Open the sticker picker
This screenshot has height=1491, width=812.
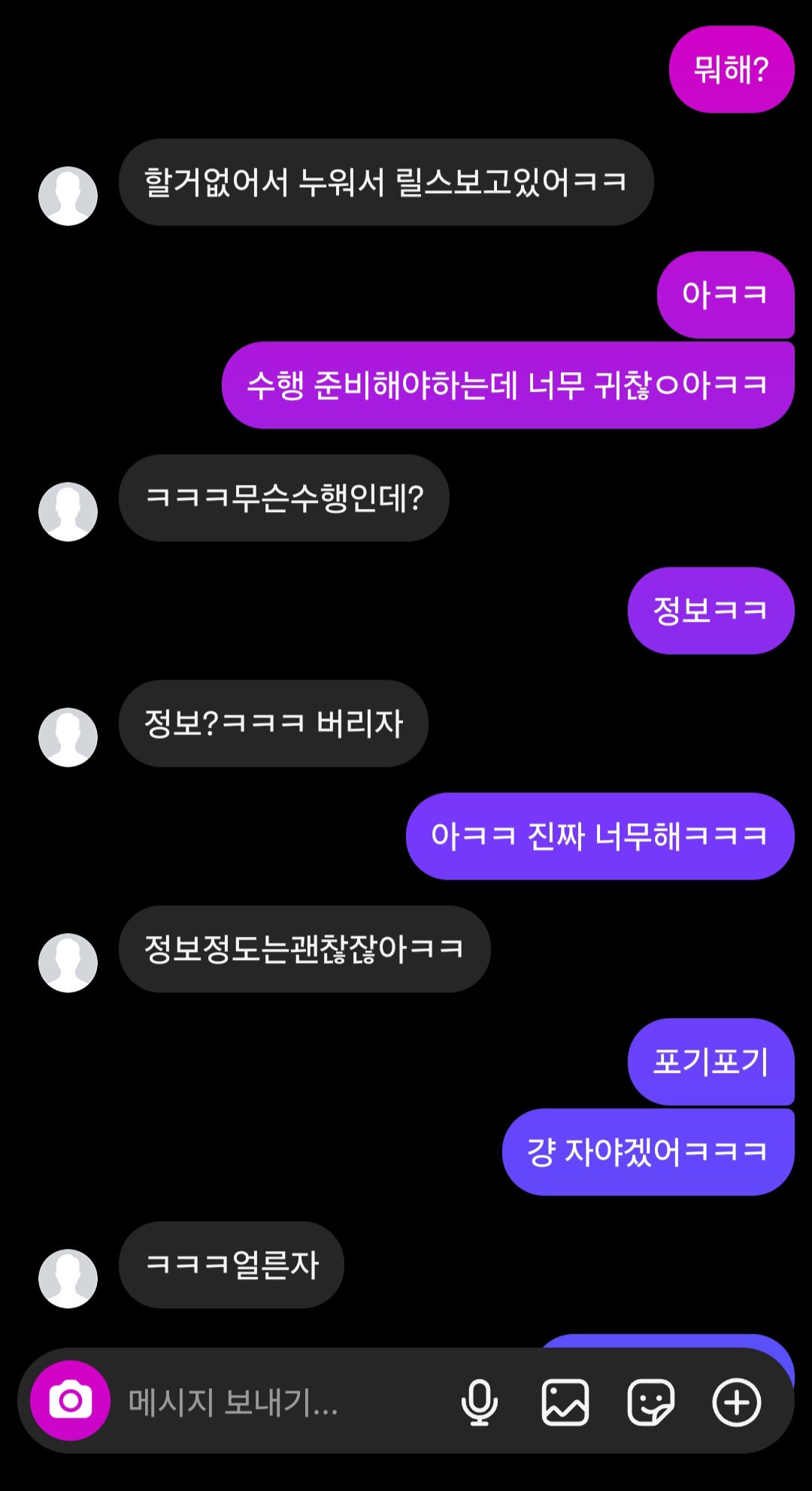[x=651, y=1402]
